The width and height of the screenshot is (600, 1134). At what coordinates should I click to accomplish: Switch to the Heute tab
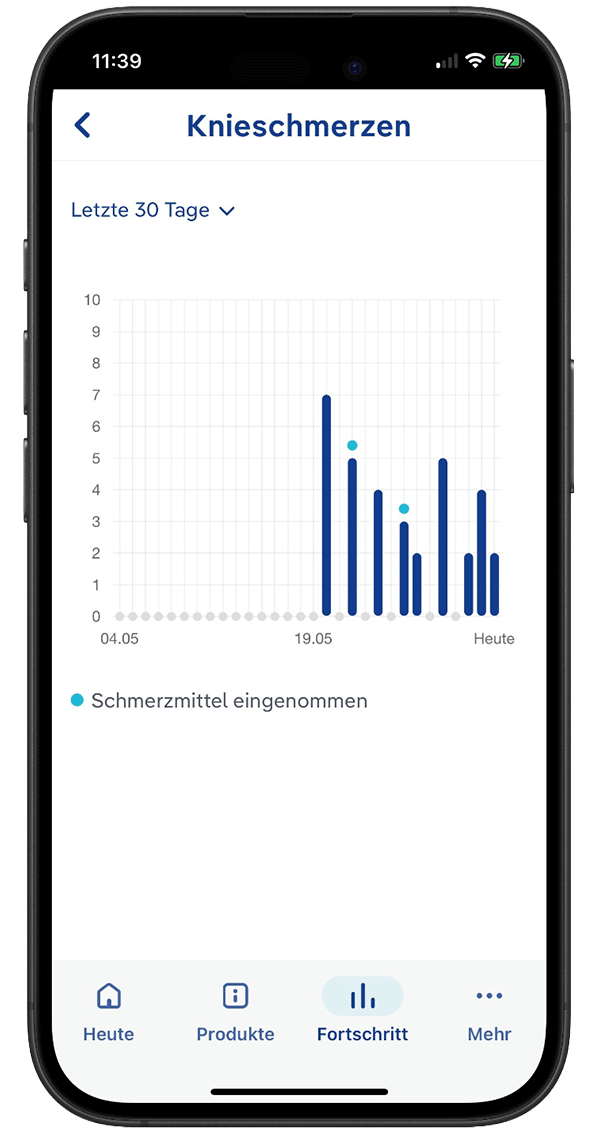109,1011
